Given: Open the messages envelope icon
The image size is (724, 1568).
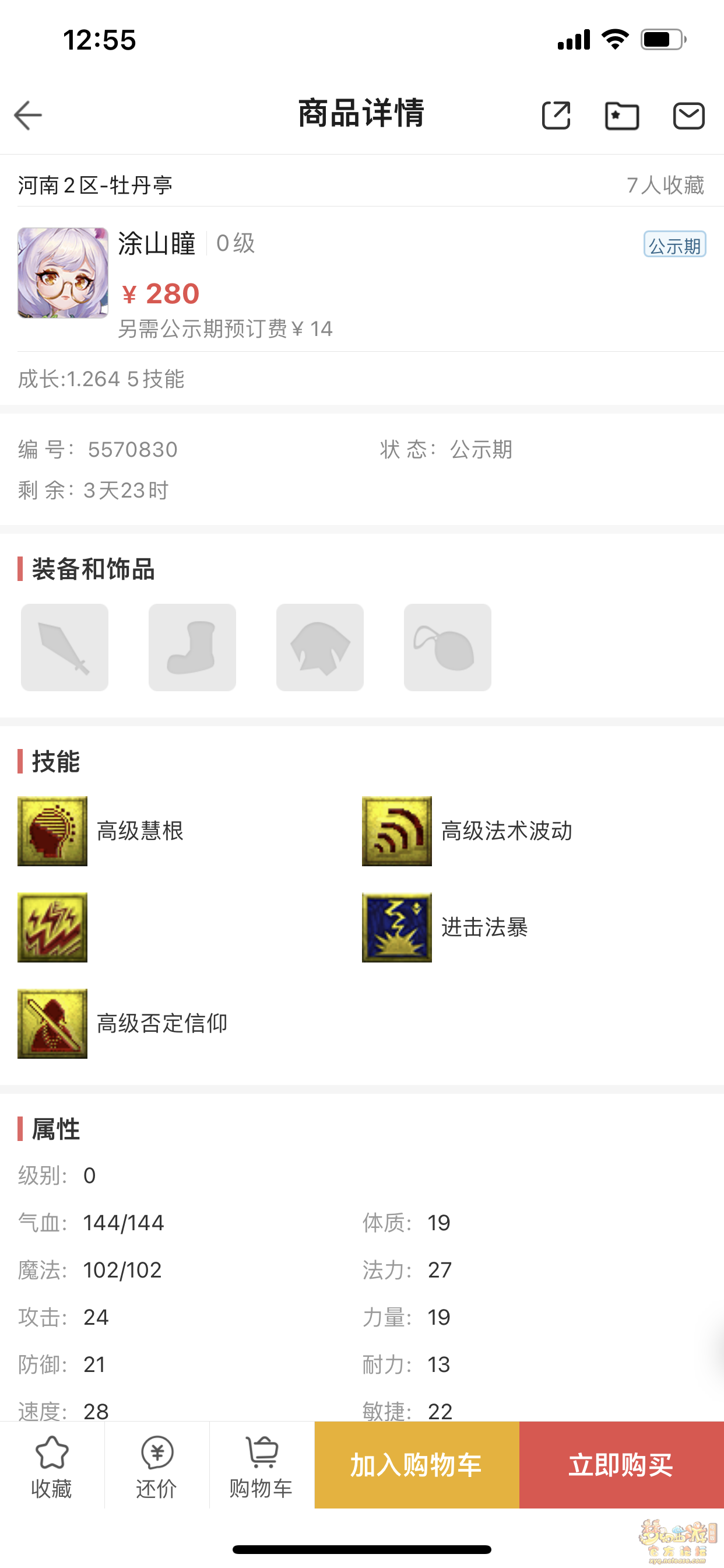Looking at the screenshot, I should pos(688,115).
